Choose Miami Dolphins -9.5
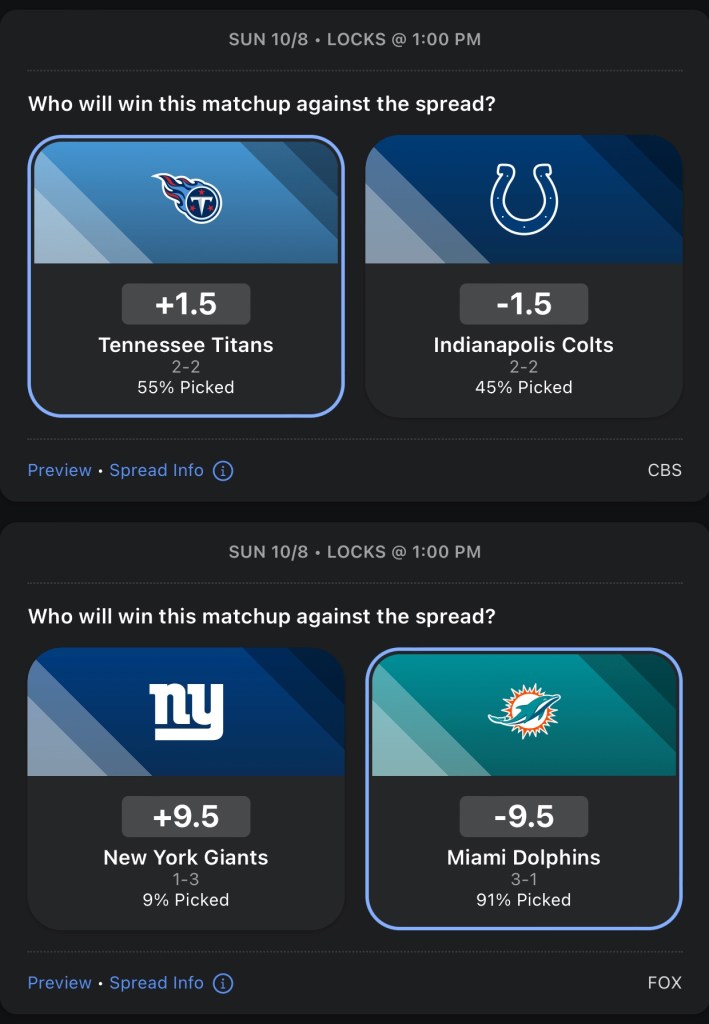The width and height of the screenshot is (709, 1024). (x=523, y=789)
